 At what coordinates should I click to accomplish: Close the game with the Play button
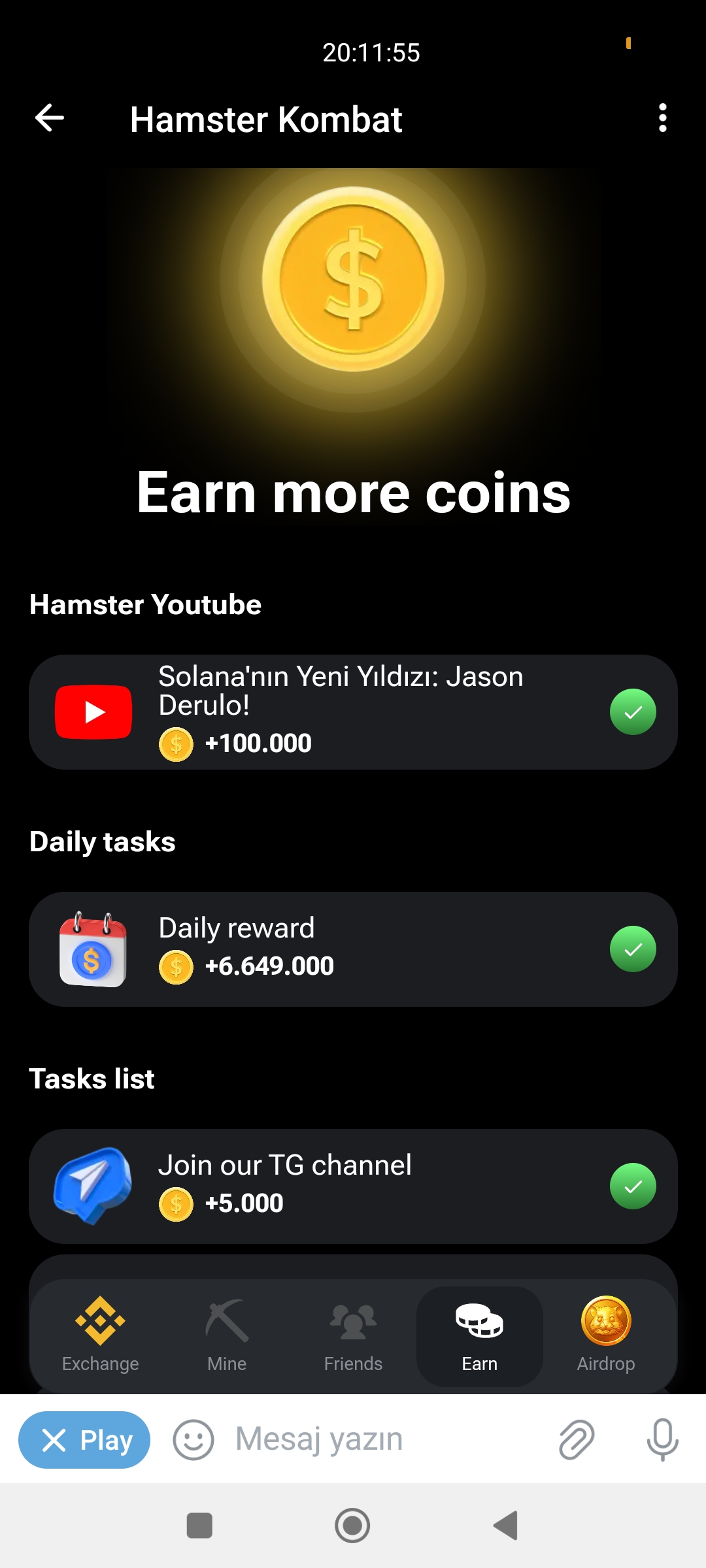84,1440
